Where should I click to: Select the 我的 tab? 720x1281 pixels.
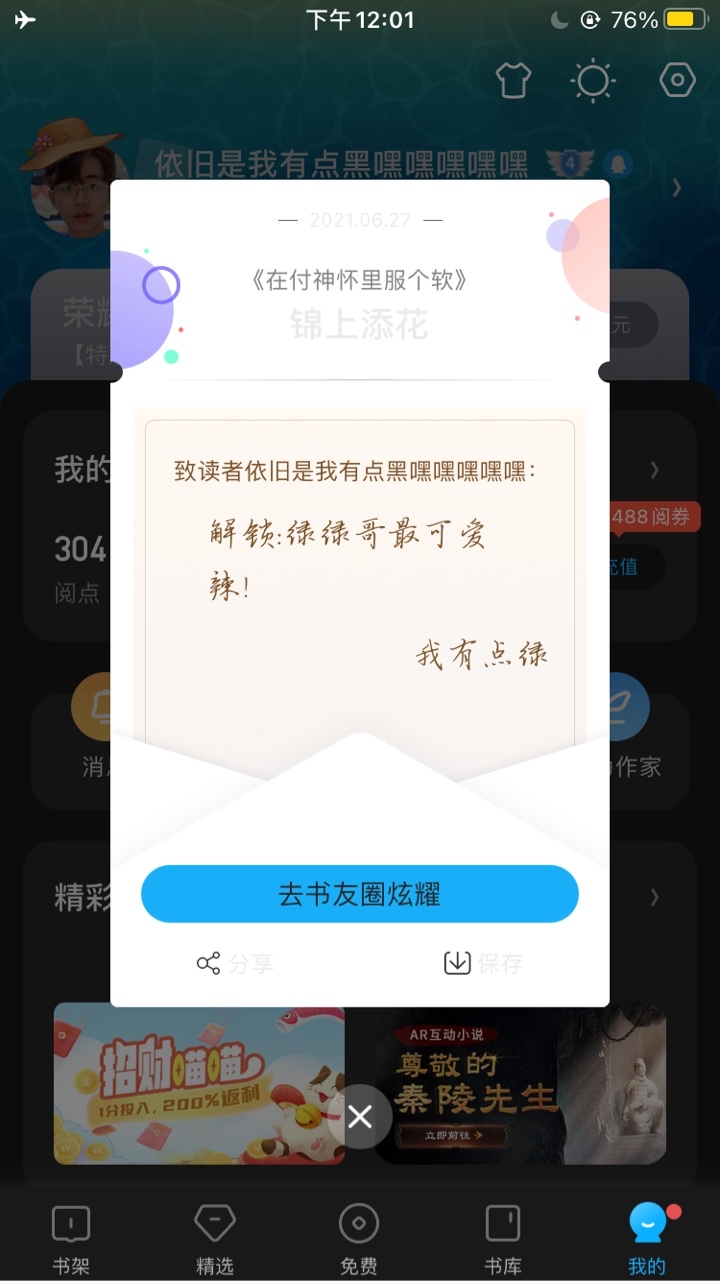click(x=647, y=1240)
